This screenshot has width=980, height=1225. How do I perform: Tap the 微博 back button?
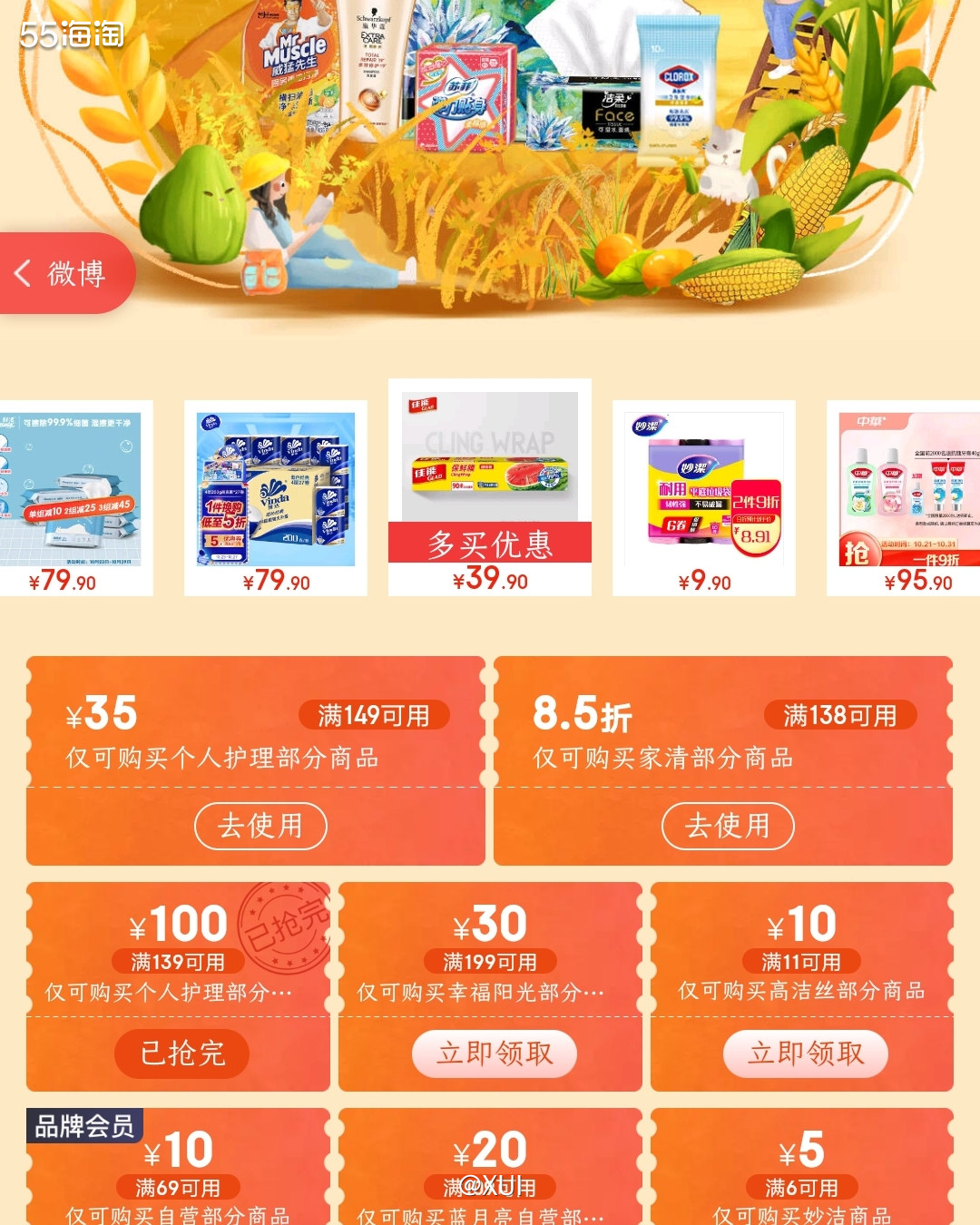pyautogui.click(x=73, y=274)
